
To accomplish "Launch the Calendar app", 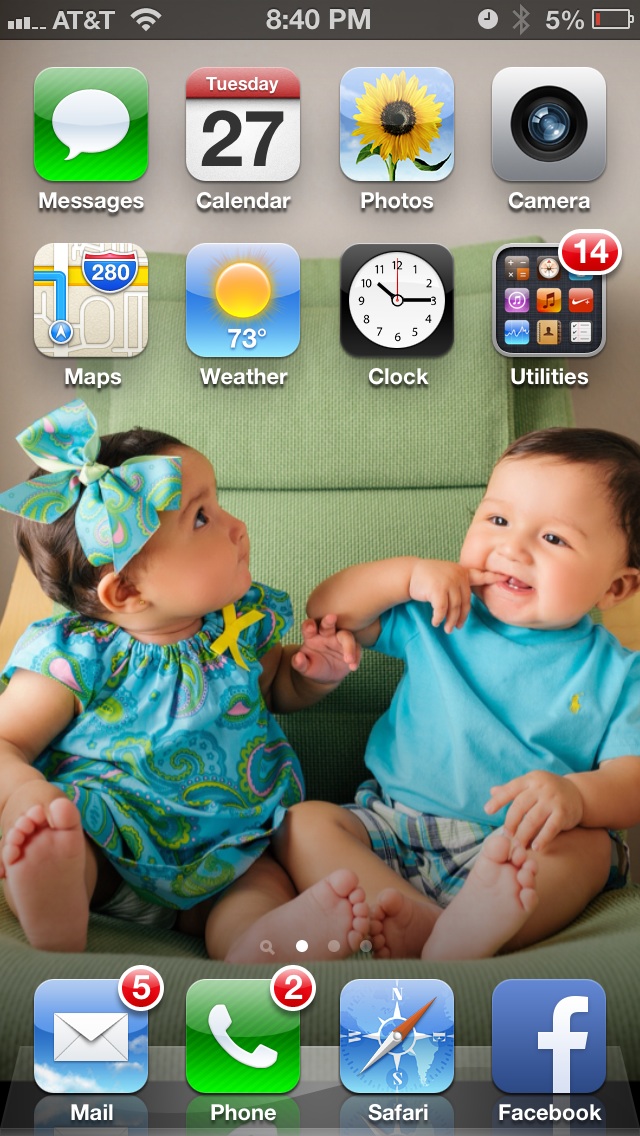I will (x=243, y=124).
